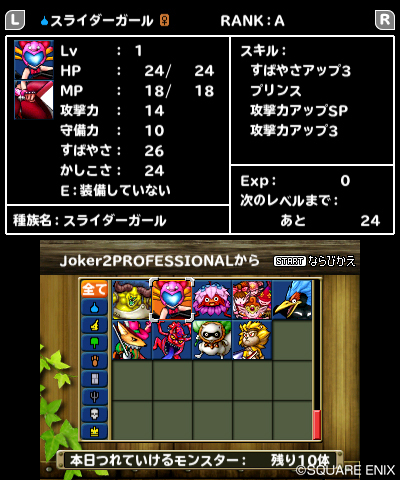The image size is (400, 480).
Task: Select the blue-crested black bird monster
Action: point(292,300)
